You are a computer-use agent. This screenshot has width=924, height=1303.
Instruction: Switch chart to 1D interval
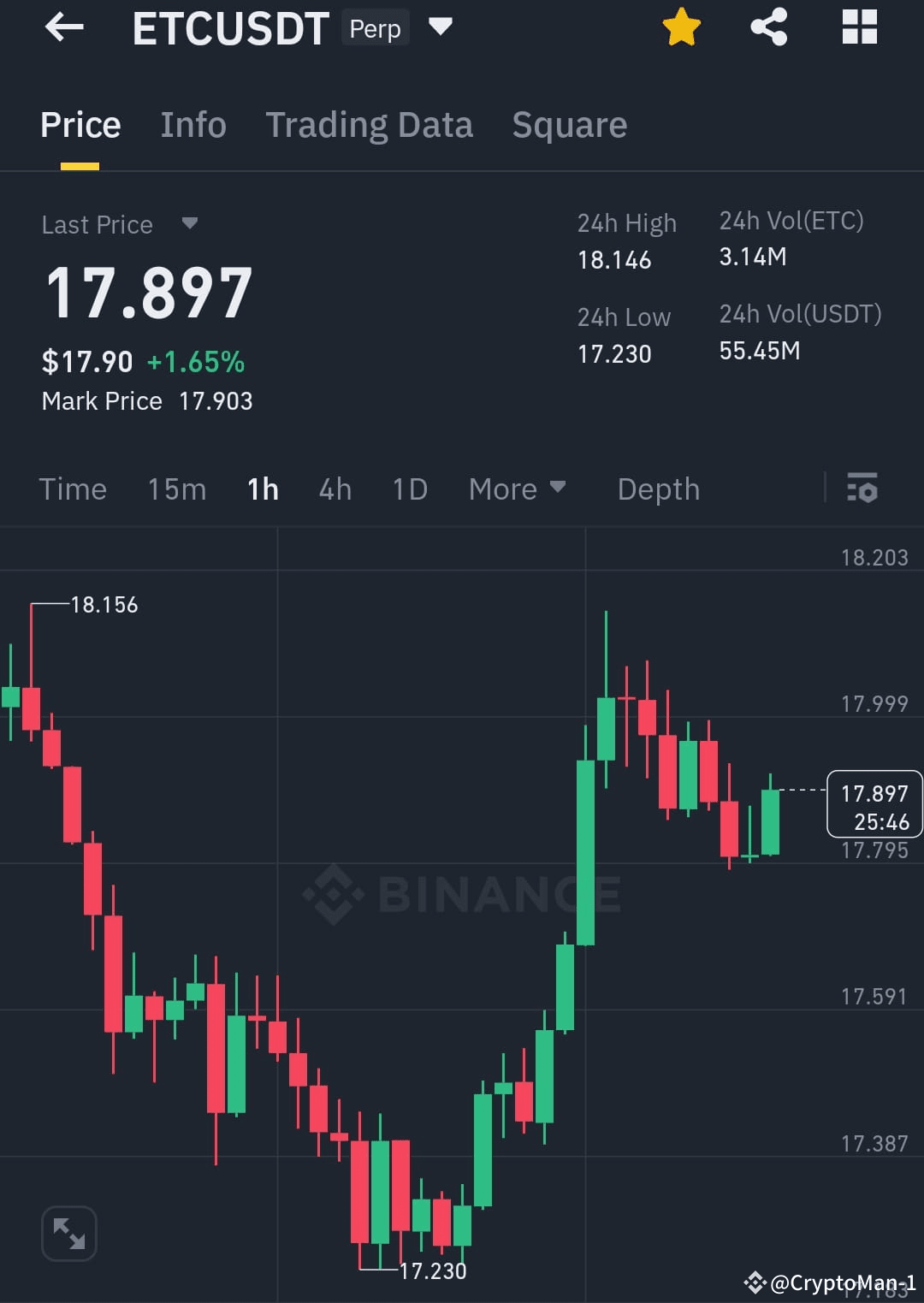409,489
